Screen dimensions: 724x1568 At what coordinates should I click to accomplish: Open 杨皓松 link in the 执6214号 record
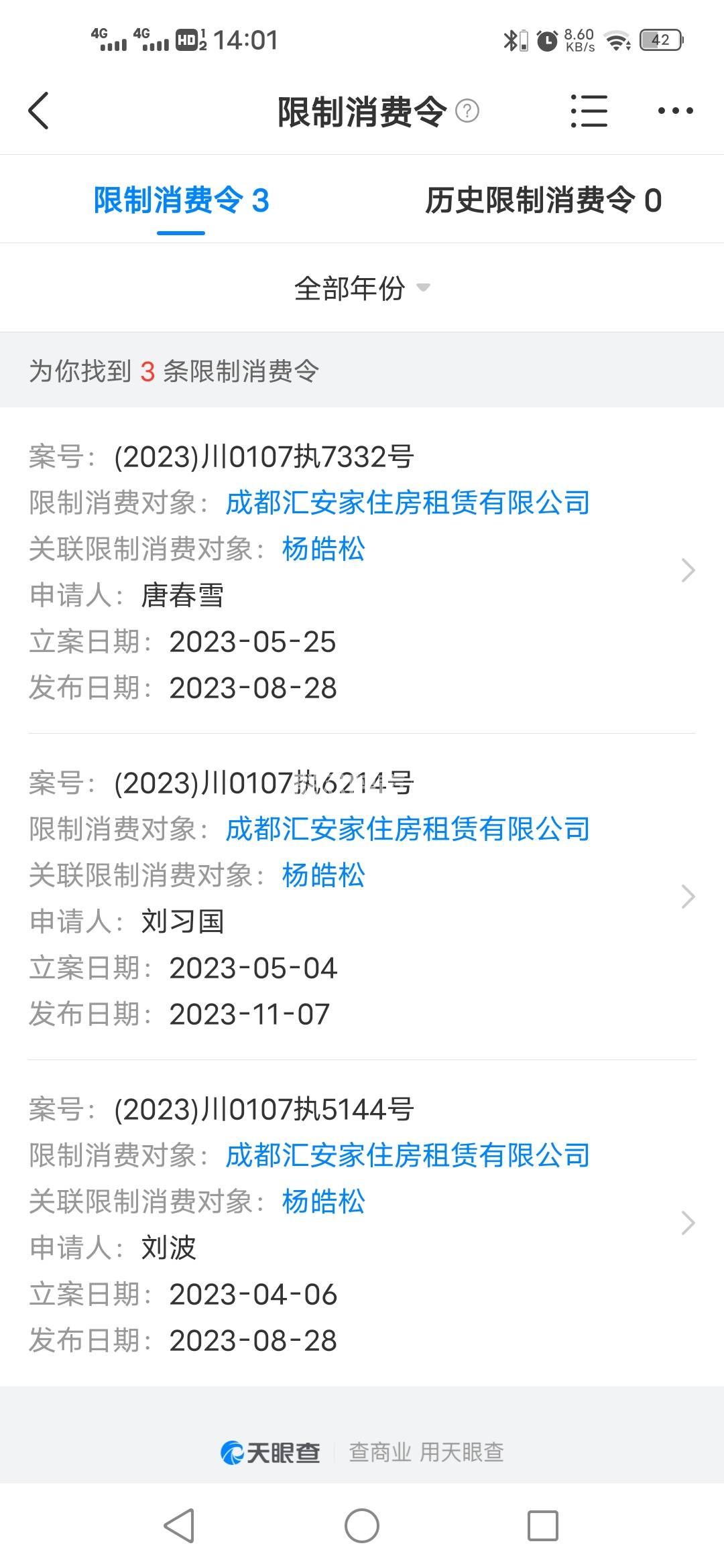tap(323, 875)
